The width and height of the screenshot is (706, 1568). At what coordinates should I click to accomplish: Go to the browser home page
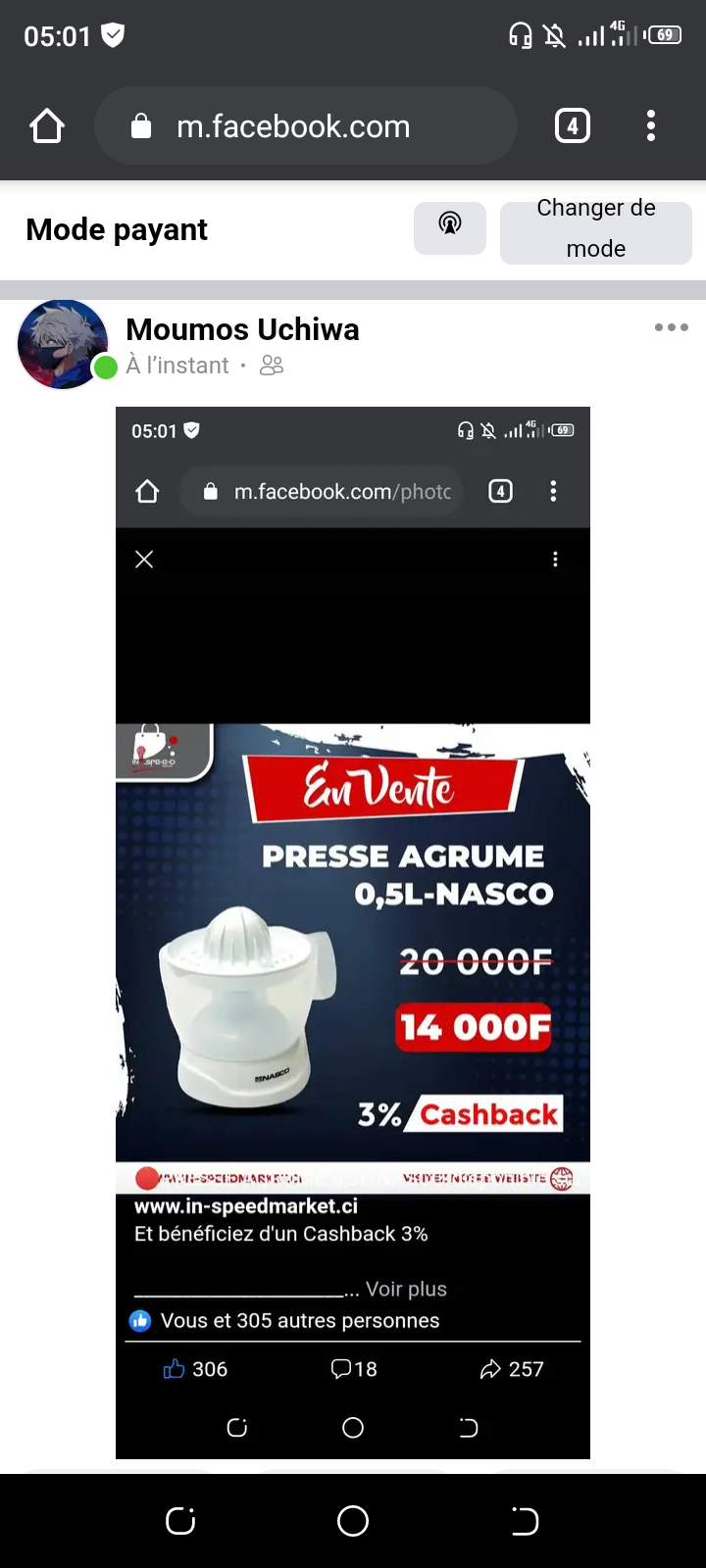pyautogui.click(x=47, y=126)
